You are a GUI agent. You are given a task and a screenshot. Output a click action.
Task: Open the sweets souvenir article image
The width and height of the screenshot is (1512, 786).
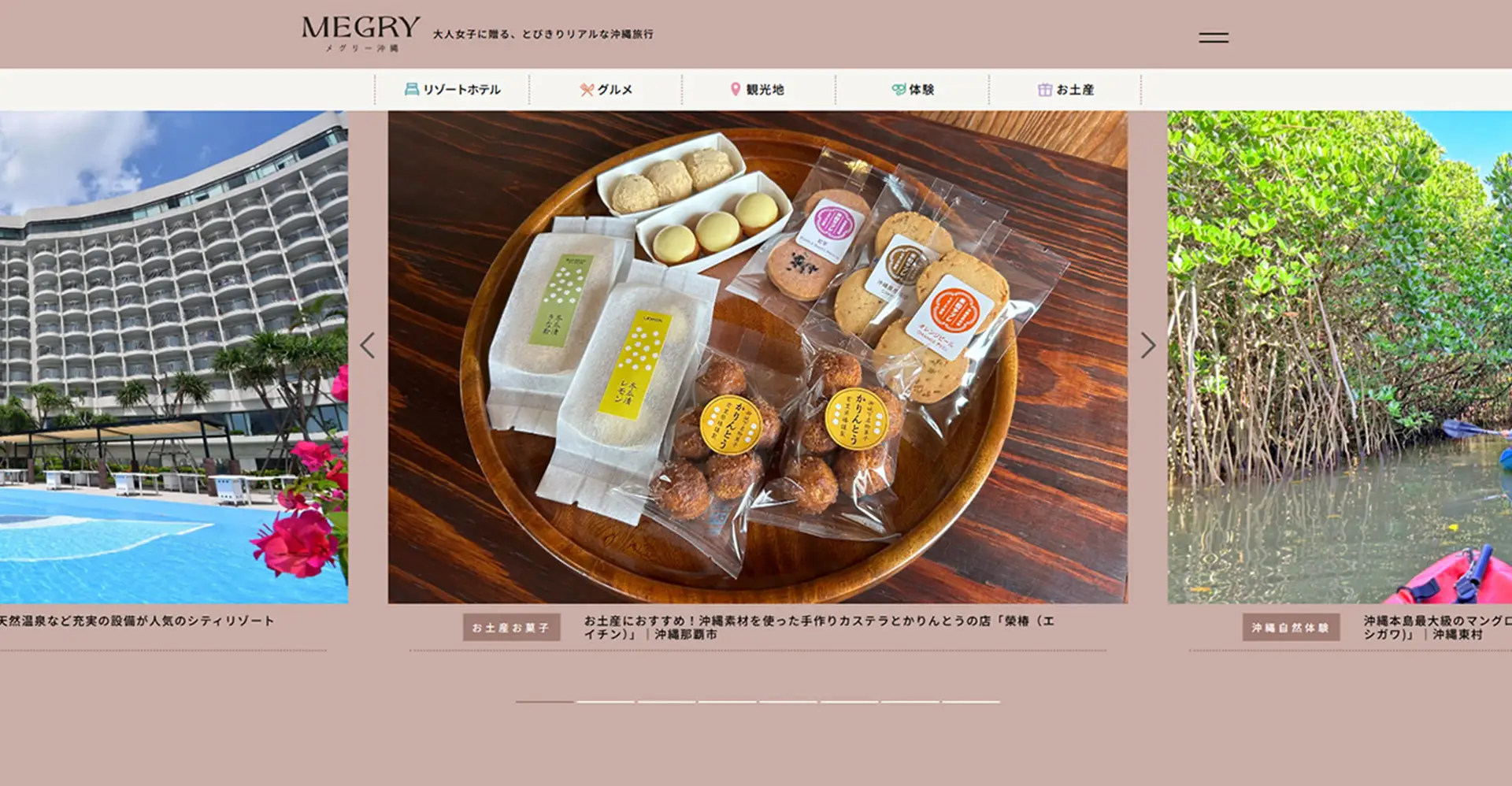click(758, 357)
